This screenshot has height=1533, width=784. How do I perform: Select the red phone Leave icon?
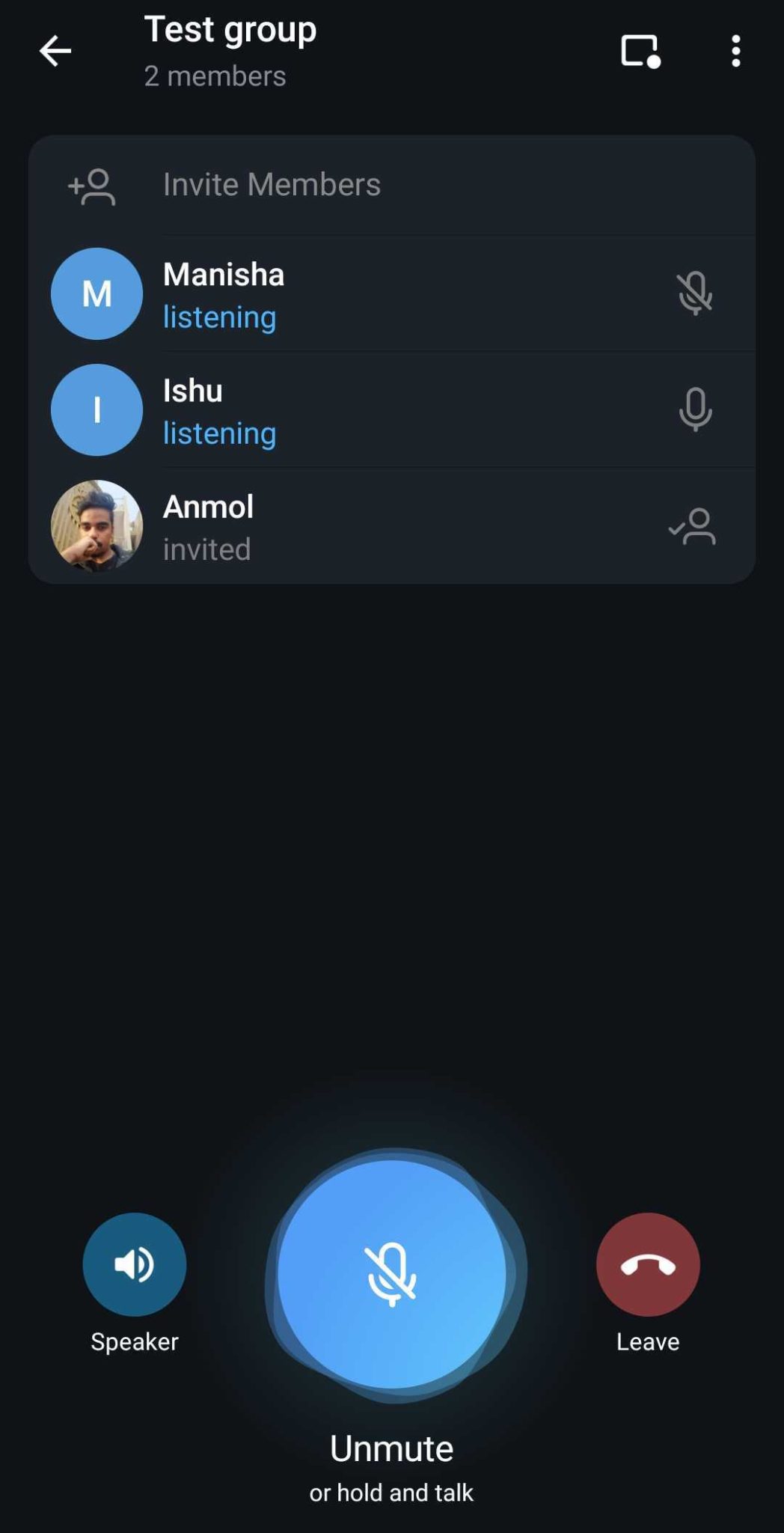tap(646, 1264)
